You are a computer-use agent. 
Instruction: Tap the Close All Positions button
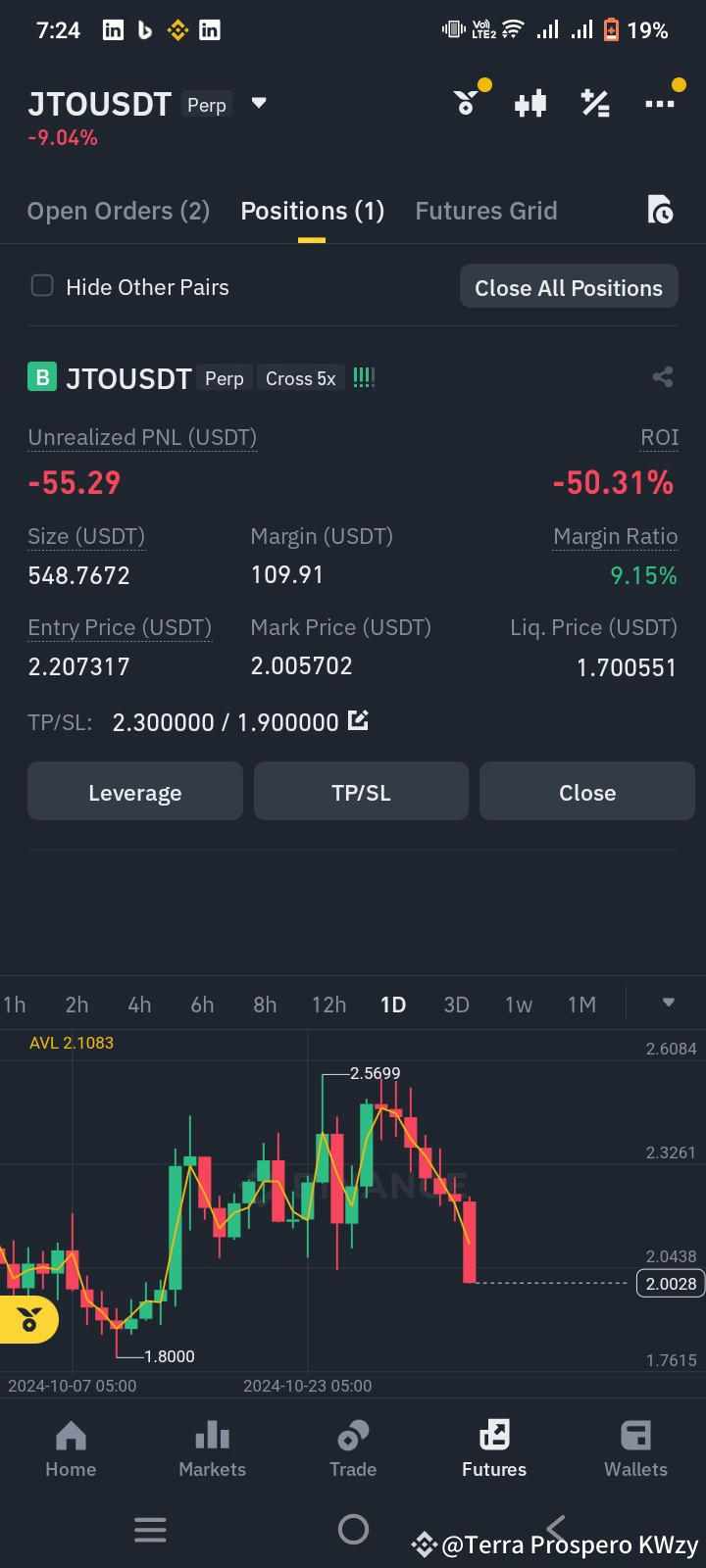[569, 286]
